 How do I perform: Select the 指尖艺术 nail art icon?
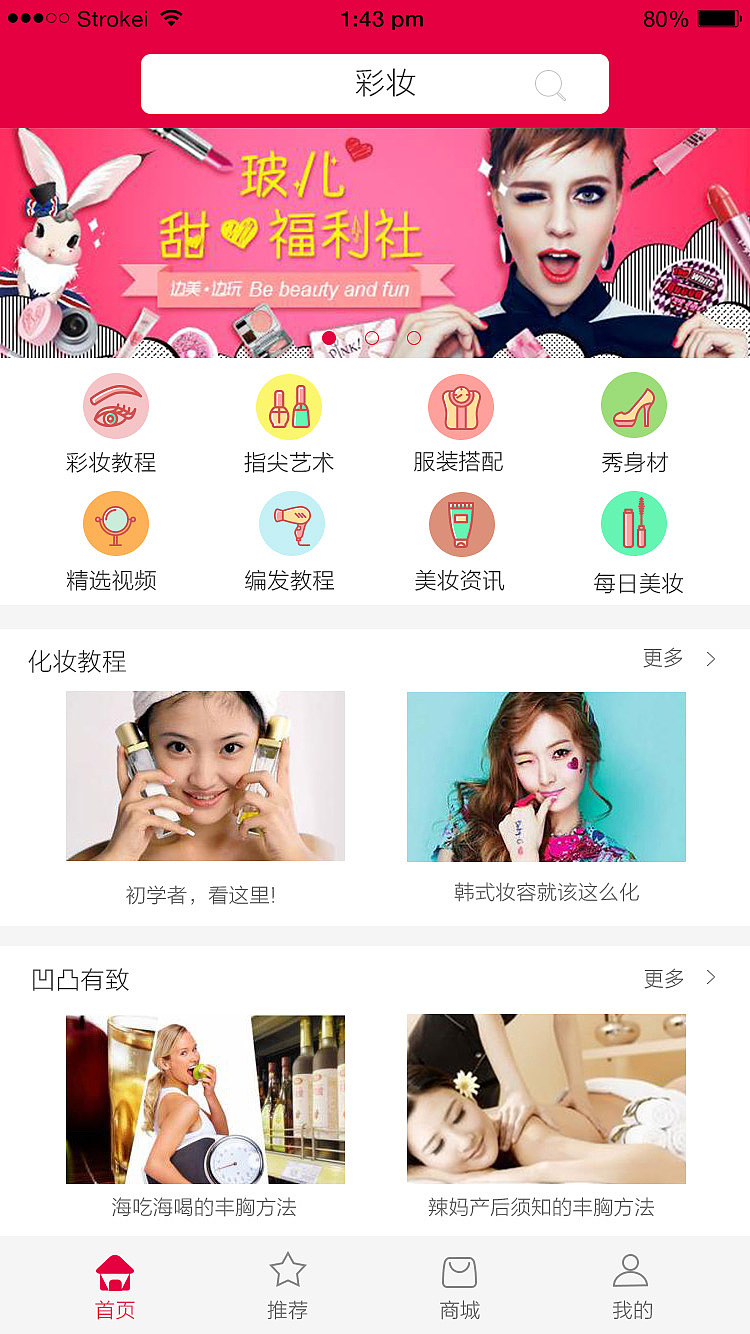point(288,406)
